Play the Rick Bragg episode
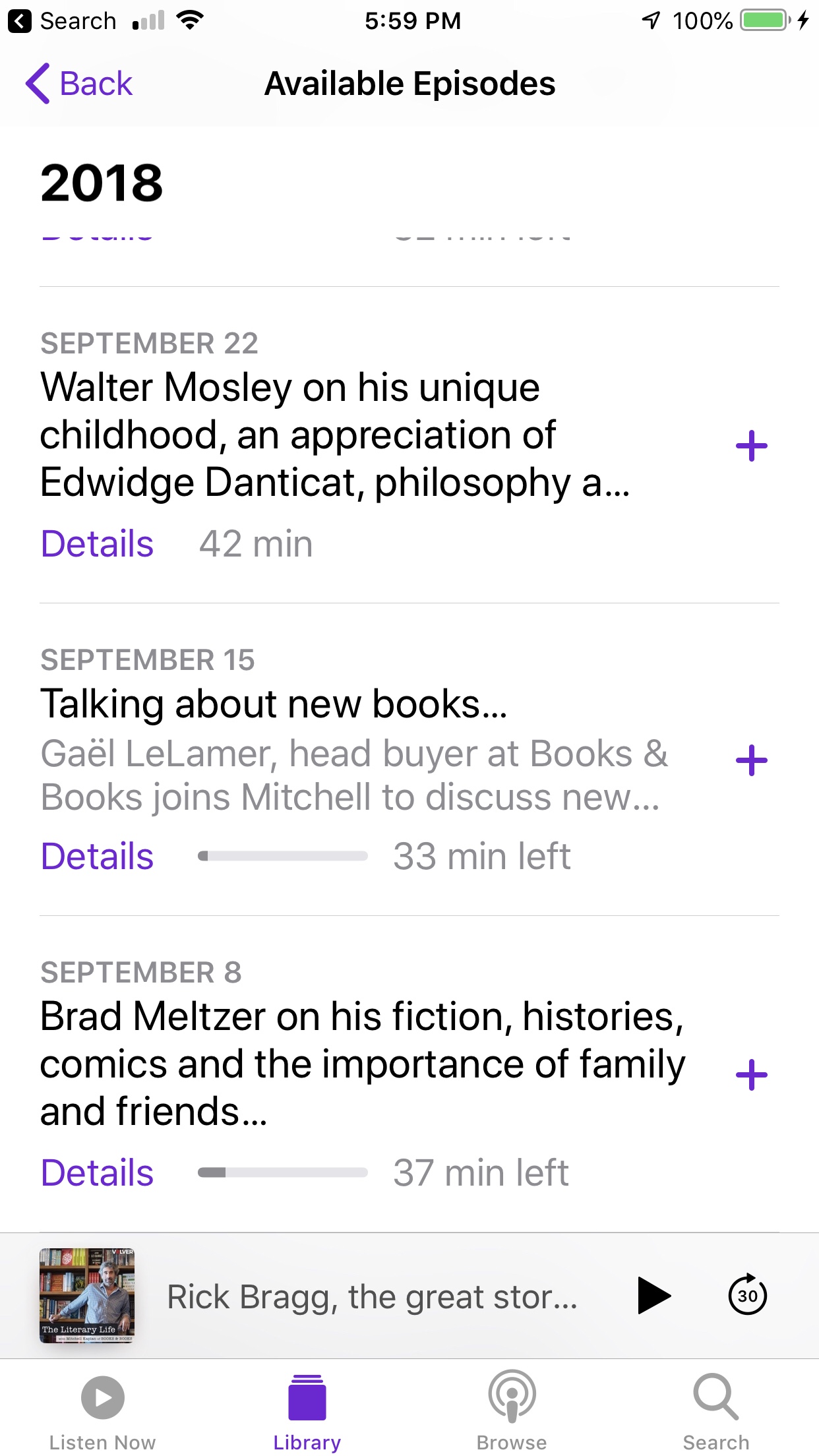 [x=653, y=1296]
